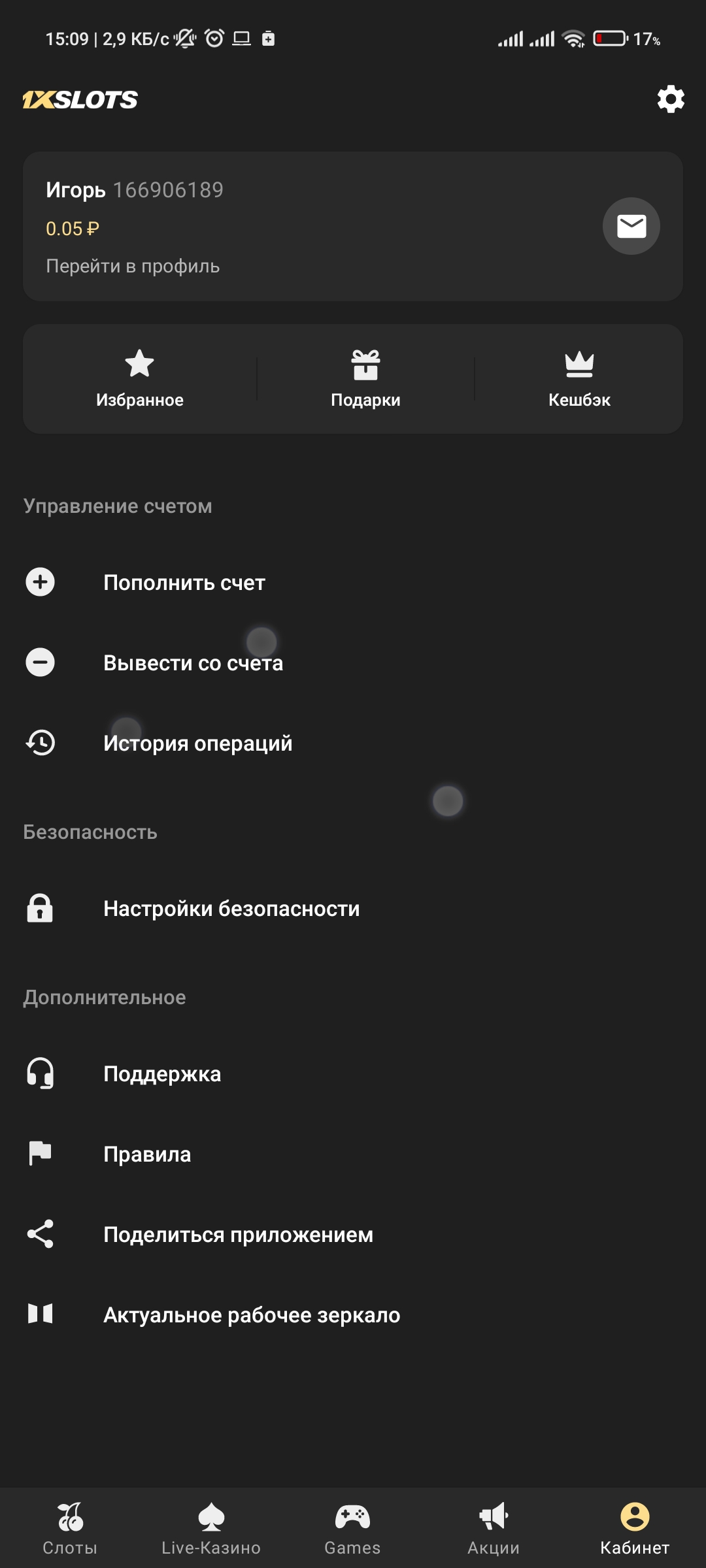Screen dimensions: 706x1568
Task: Switch to the Live-Казино tab
Action: tap(211, 1529)
